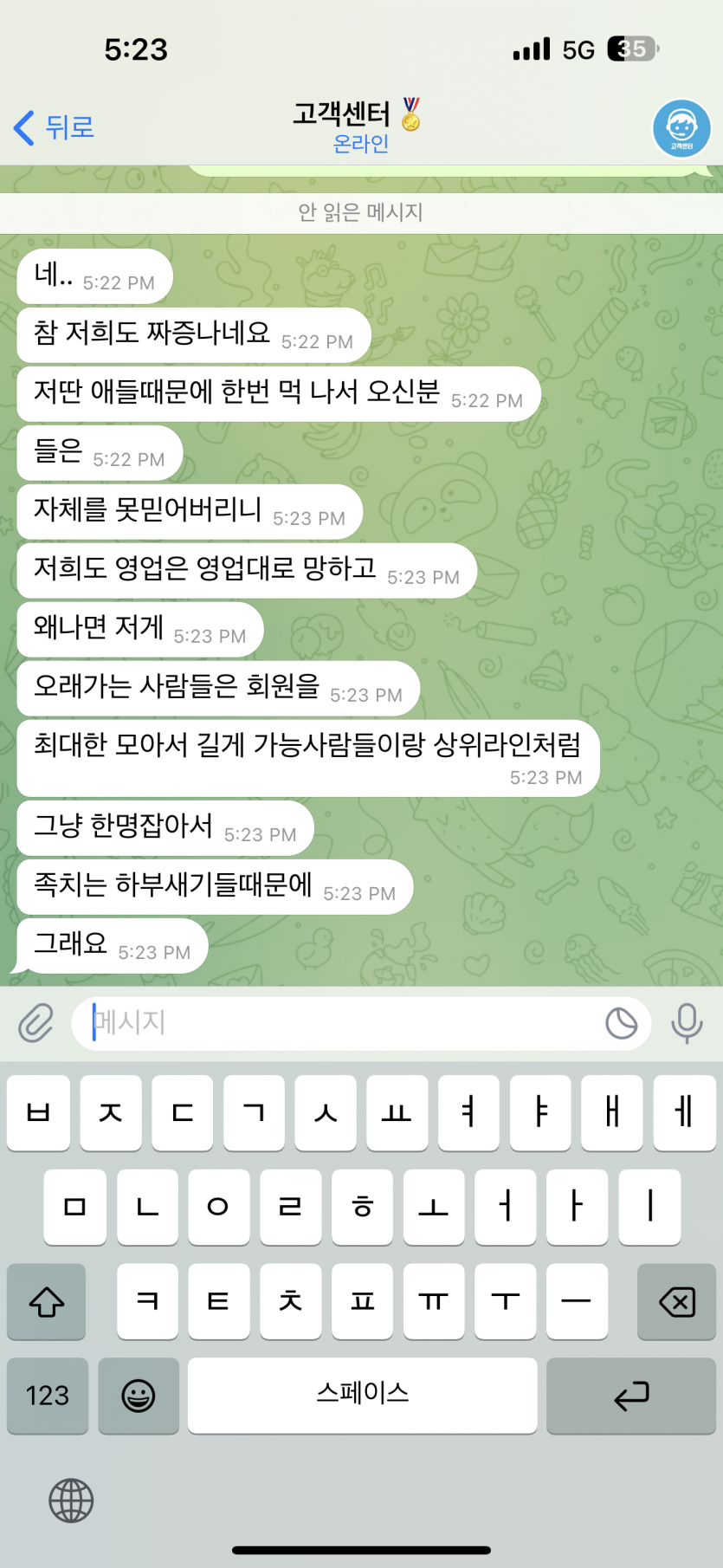Record a voice message with the microphone
Viewport: 723px width, 1568px height.
[x=687, y=1023]
